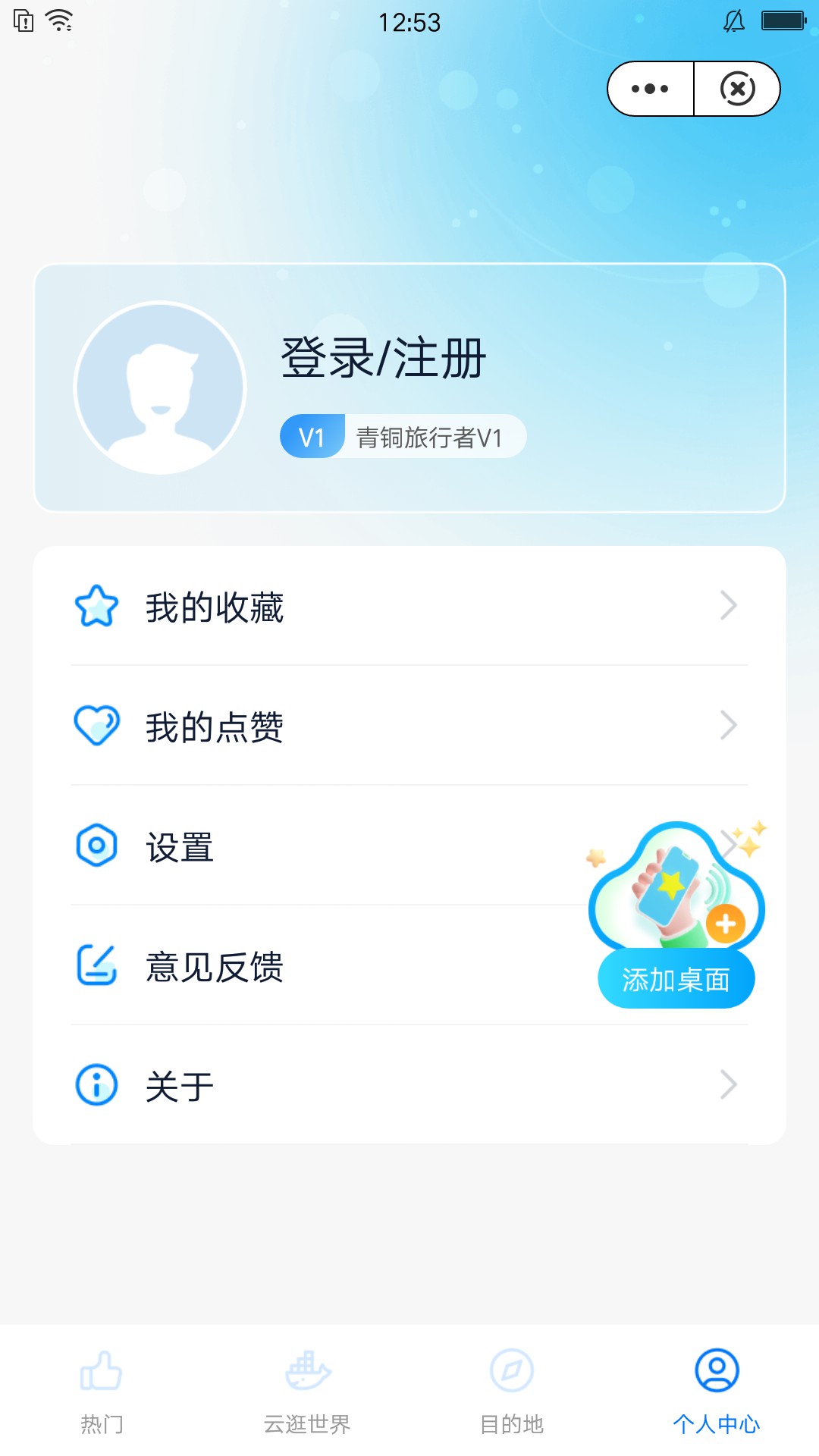Image resolution: width=819 pixels, height=1456 pixels.
Task: Close the mini-program with the X button
Action: (737, 89)
